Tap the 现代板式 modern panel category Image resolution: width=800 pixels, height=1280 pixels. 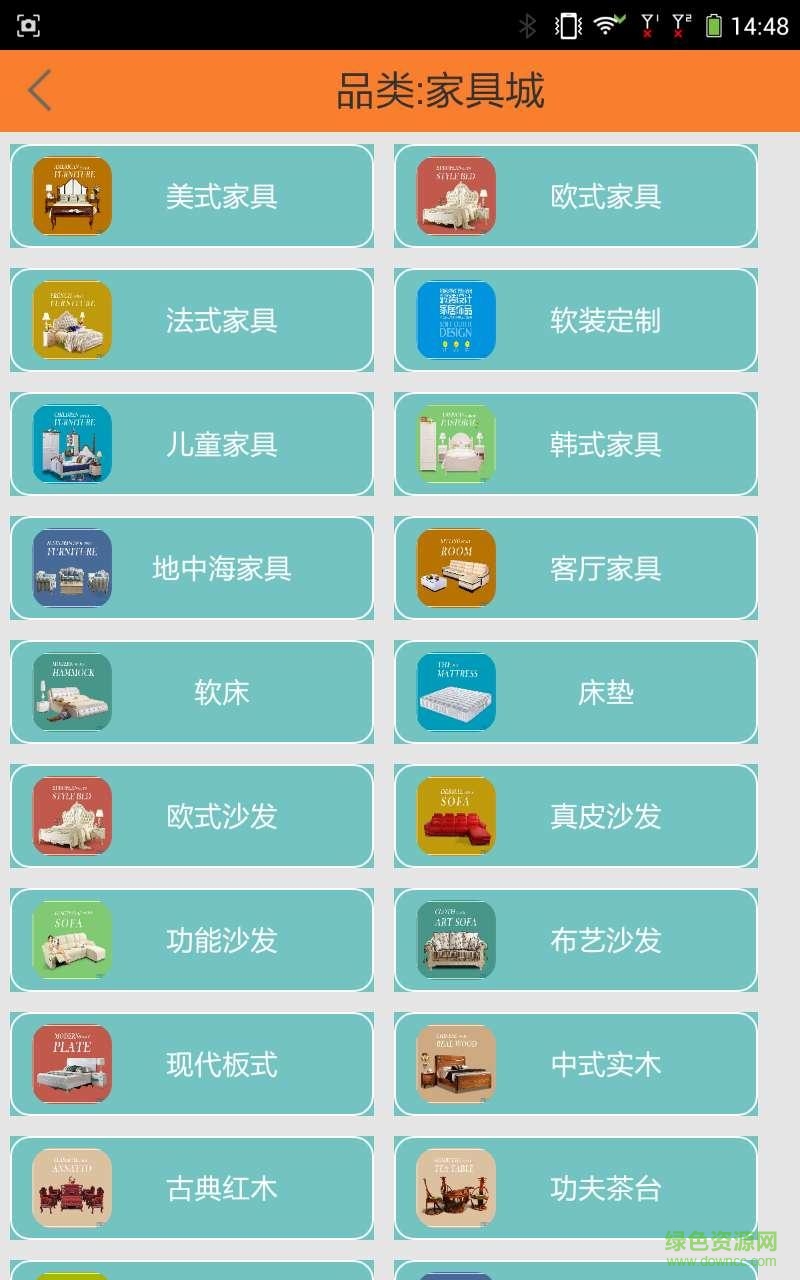click(x=190, y=1064)
